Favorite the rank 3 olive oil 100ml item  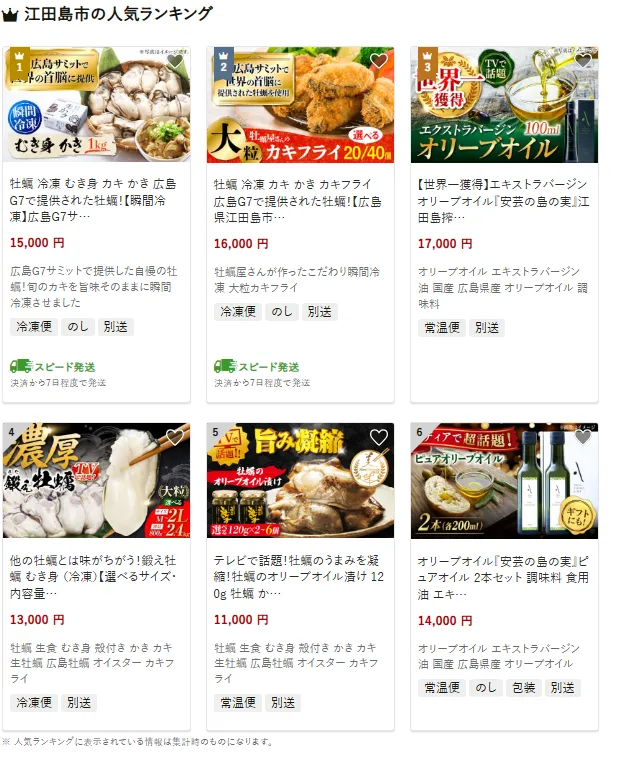click(583, 61)
